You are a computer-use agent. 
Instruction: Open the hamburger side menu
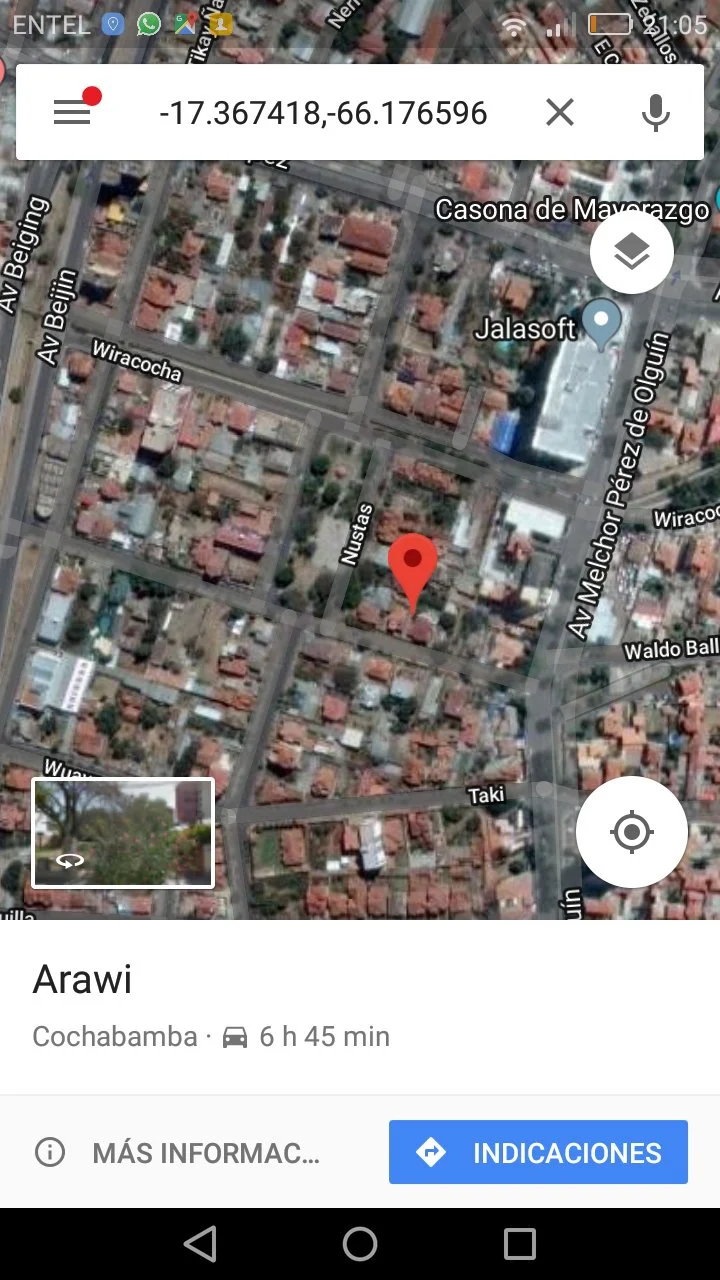pyautogui.click(x=72, y=112)
